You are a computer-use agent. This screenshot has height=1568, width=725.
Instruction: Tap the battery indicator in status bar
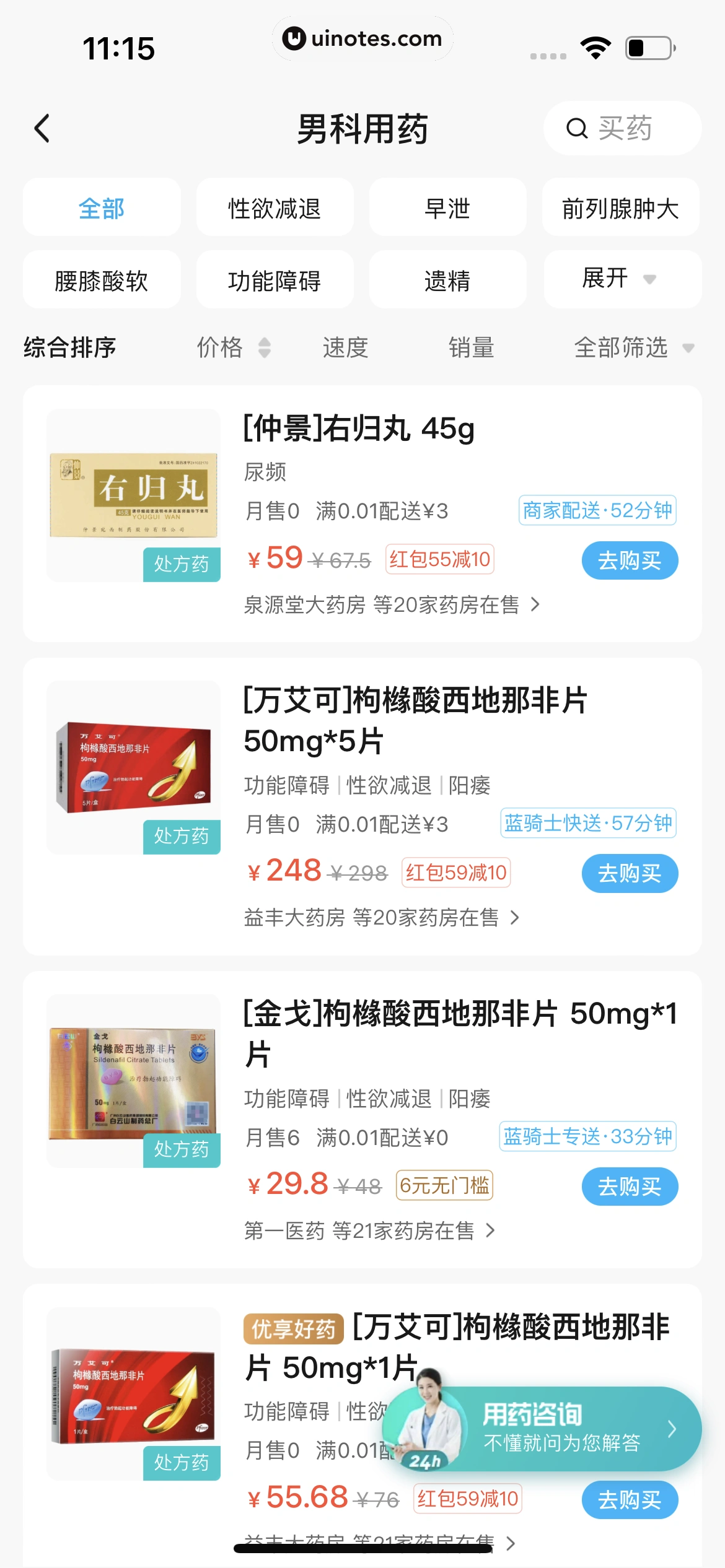coord(644,46)
